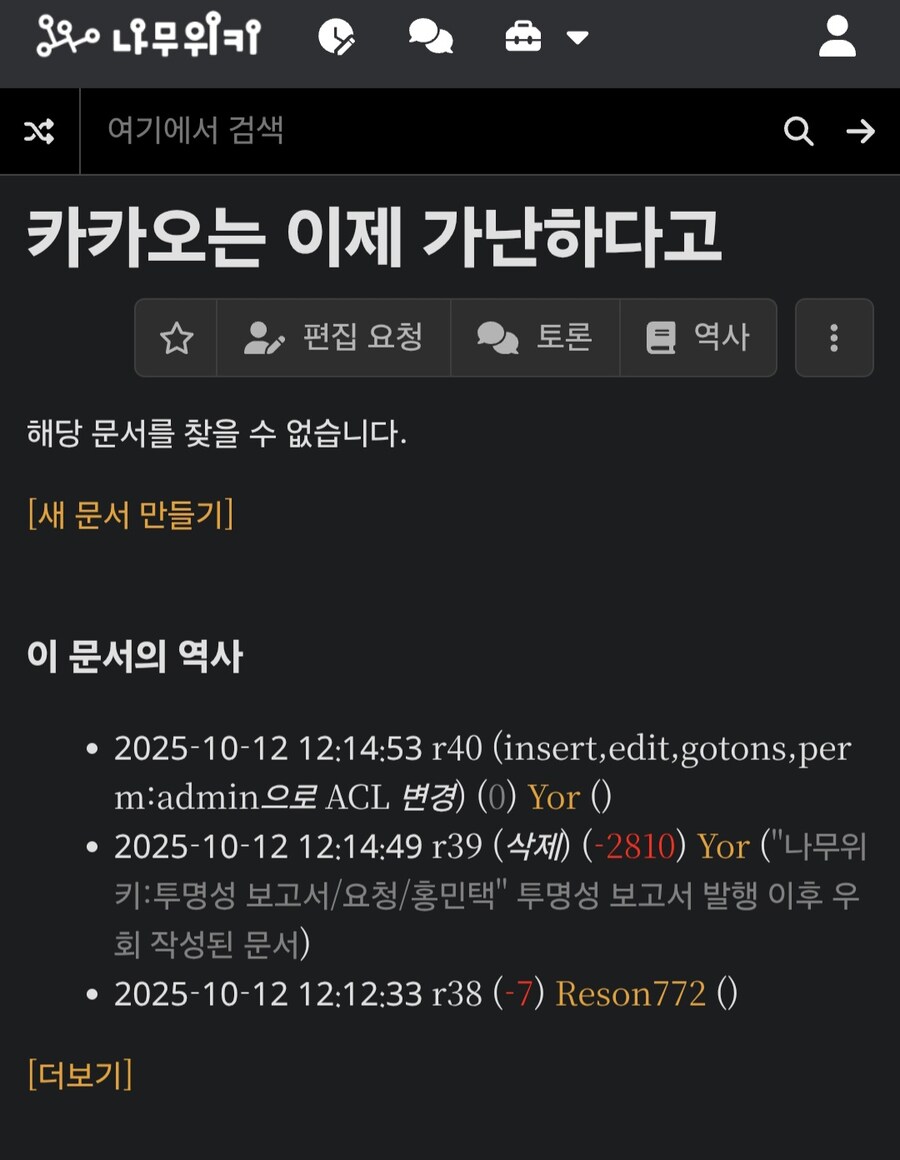Screen dimensions: 900x1160
Task: Open user Reson772's profile link
Action: [630, 993]
